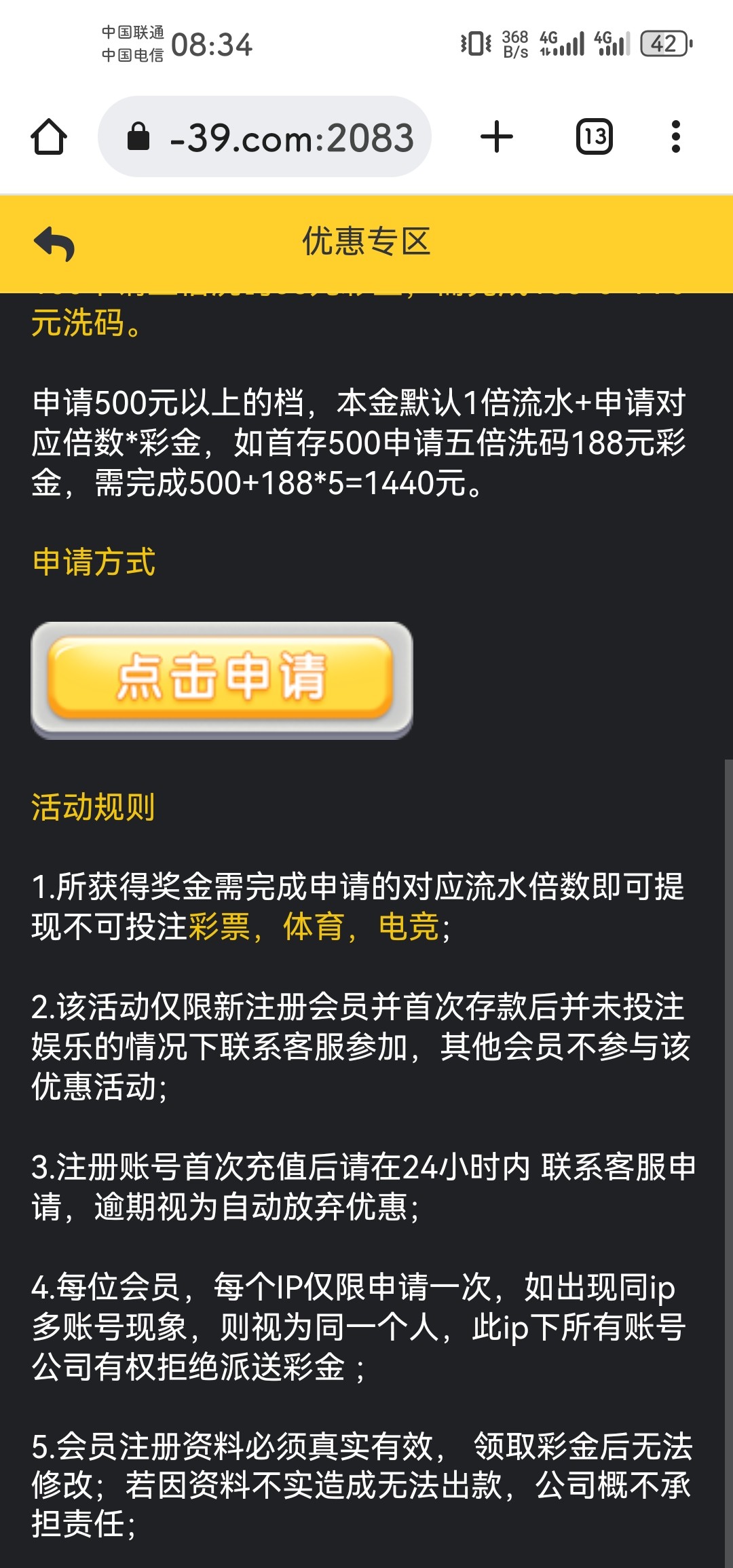This screenshot has width=733, height=1568.
Task: Tap the 点击申请 button
Action: pyautogui.click(x=221, y=677)
